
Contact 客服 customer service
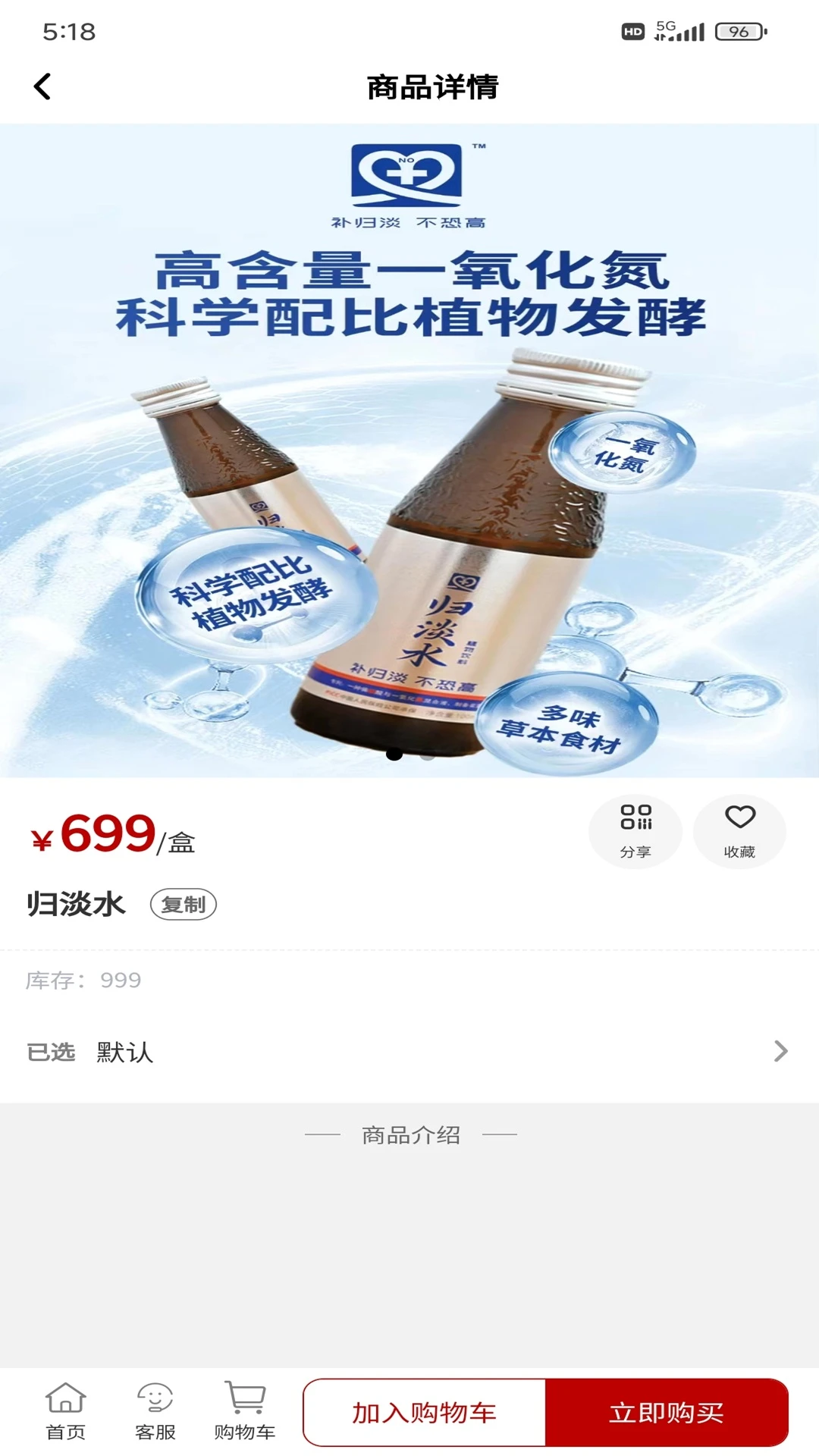(x=155, y=1411)
